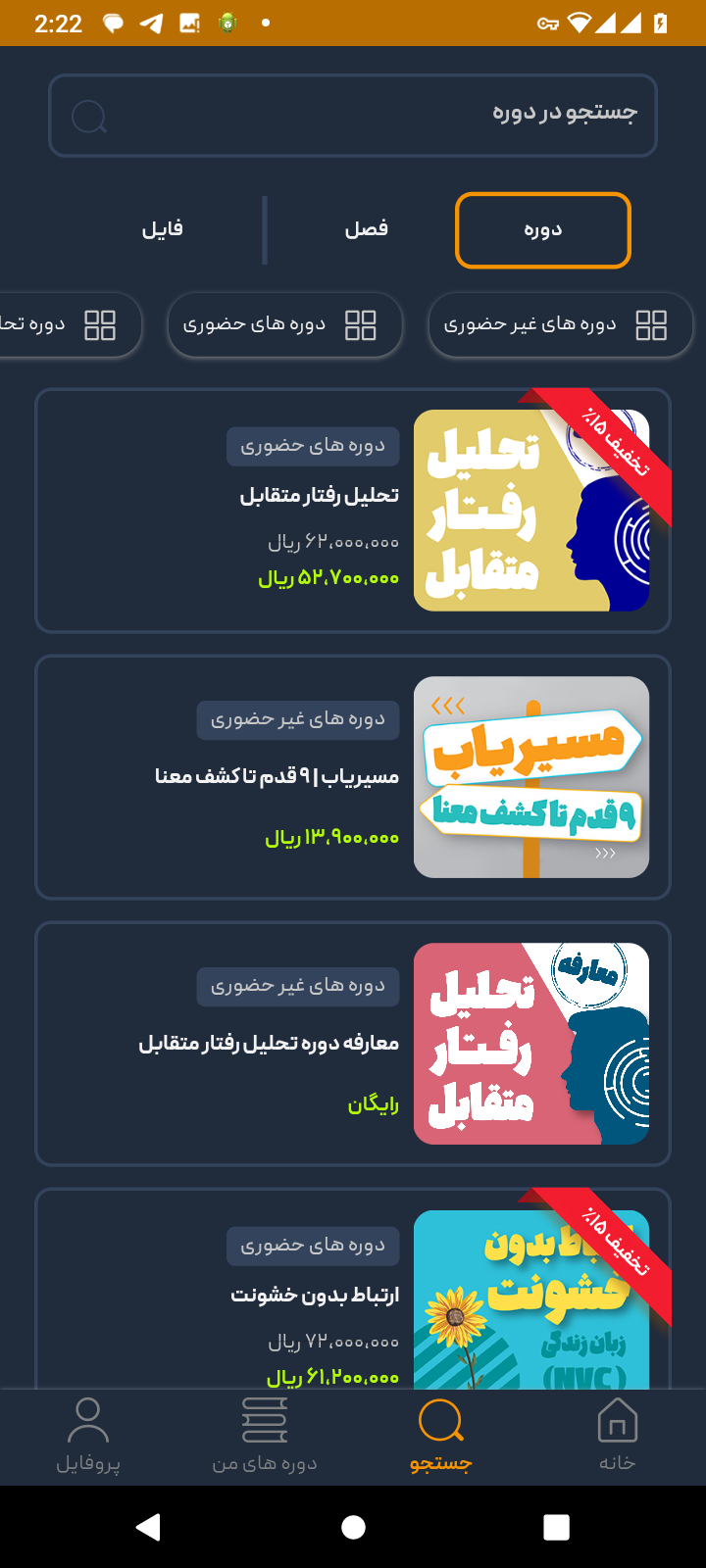Switch to the دوره های من tab
The width and height of the screenshot is (706, 1568).
pyautogui.click(x=265, y=1435)
